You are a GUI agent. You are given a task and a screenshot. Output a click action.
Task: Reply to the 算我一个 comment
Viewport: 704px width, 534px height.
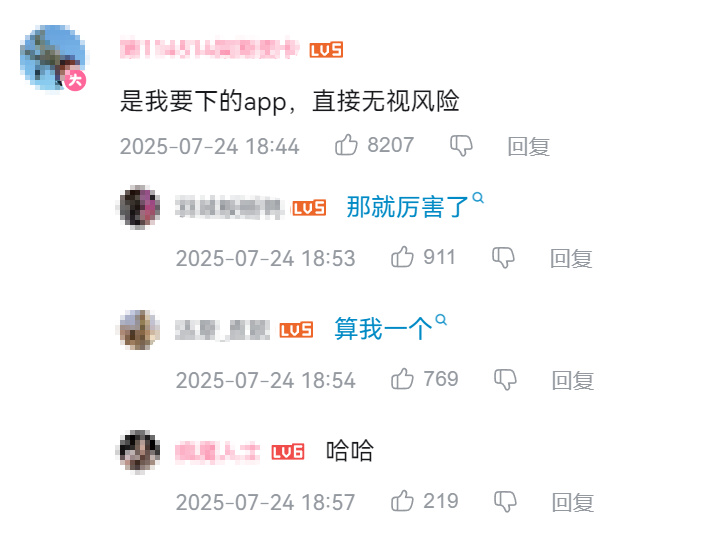pyautogui.click(x=574, y=381)
